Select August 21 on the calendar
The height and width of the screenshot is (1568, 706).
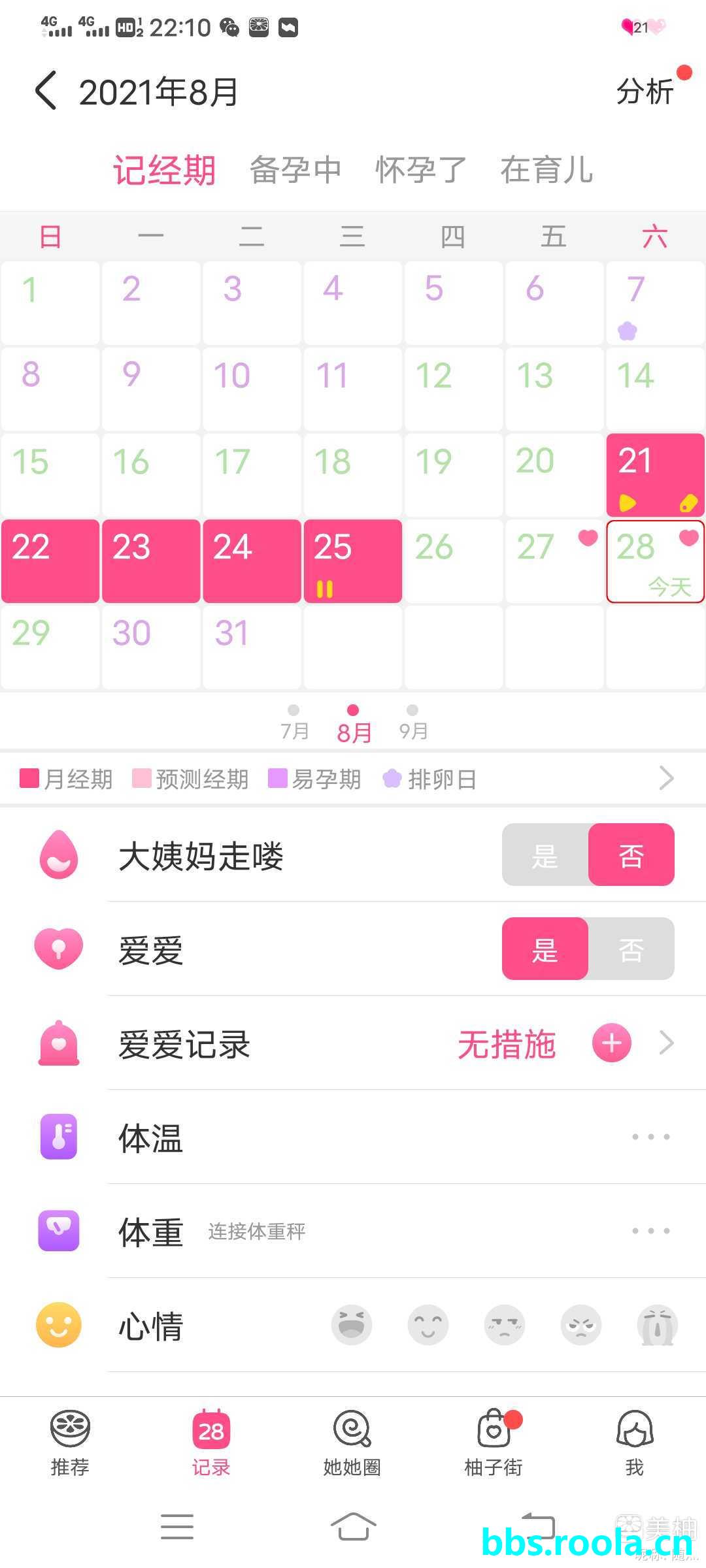[655, 475]
